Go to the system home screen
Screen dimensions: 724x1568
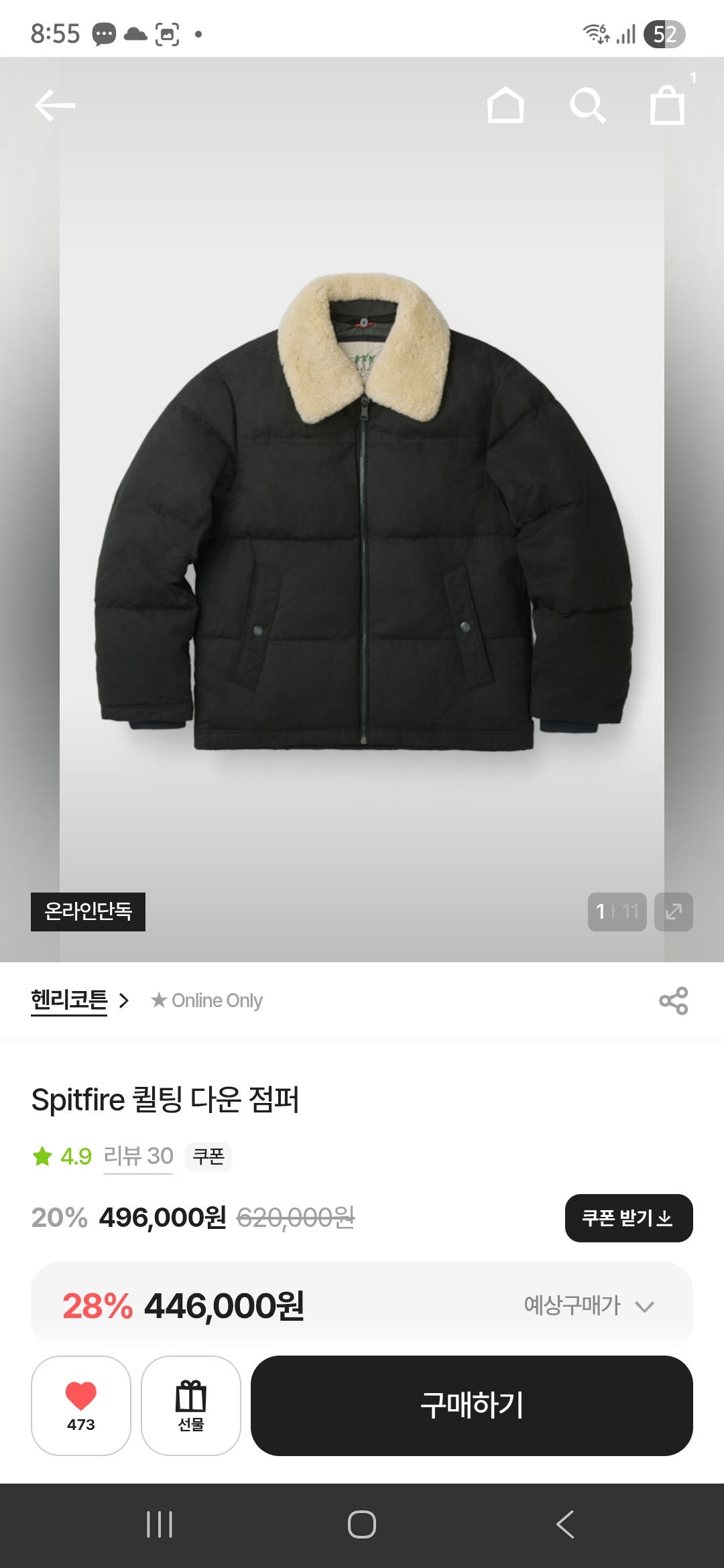point(362,1524)
